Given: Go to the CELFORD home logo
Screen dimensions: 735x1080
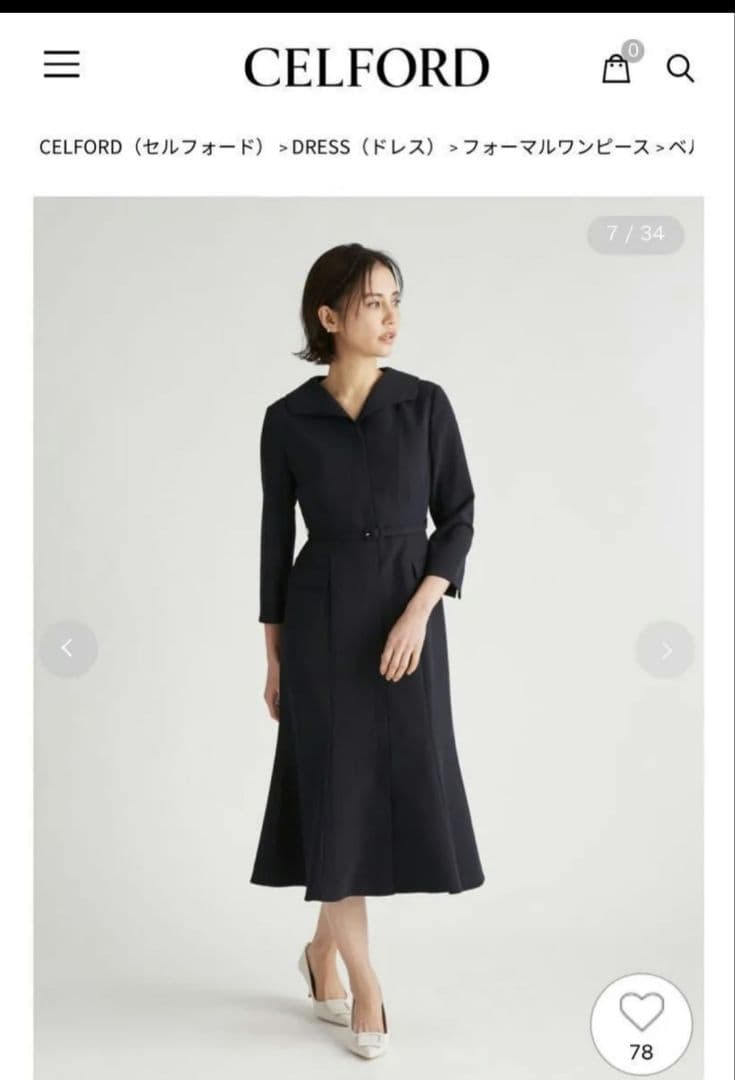Looking at the screenshot, I should pos(366,68).
